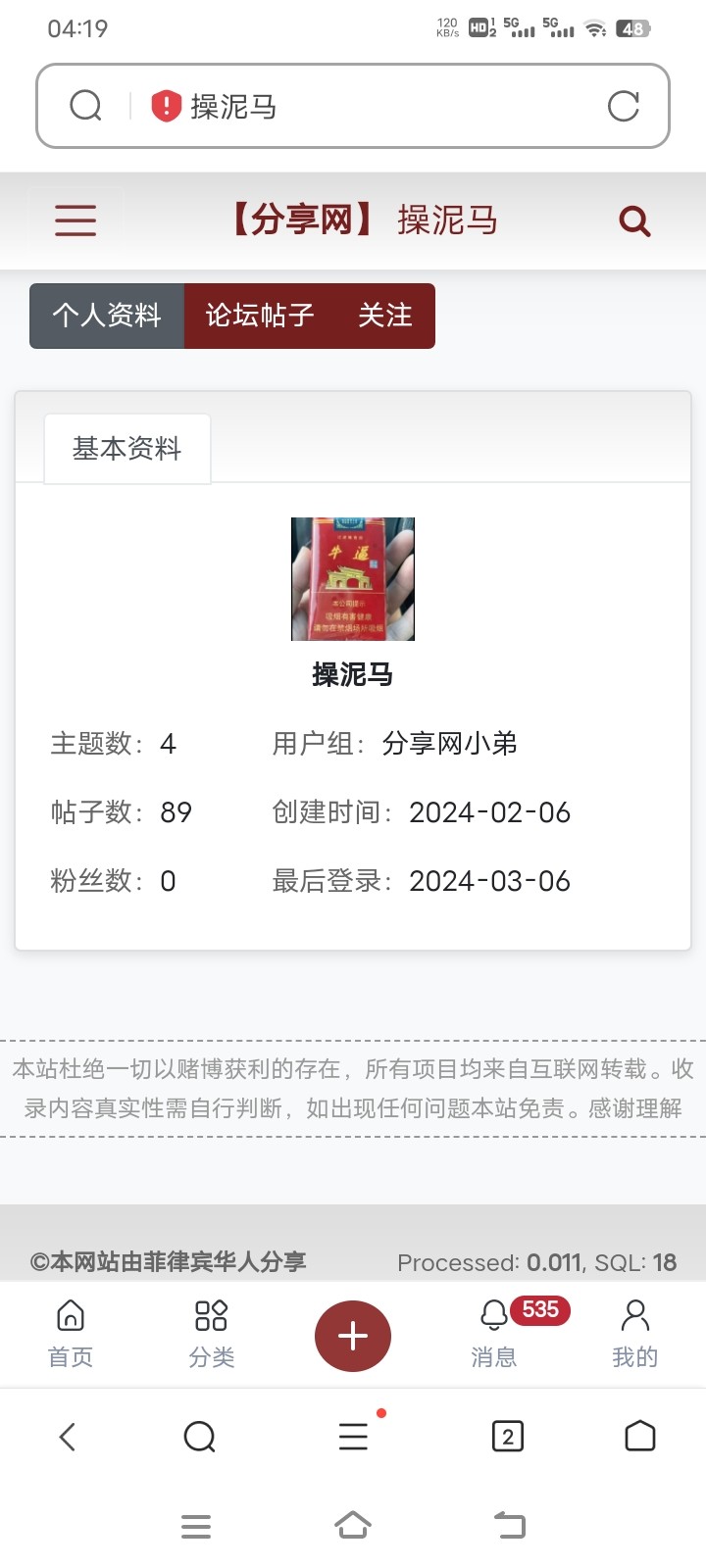Open the 分类 categories tab
The height and width of the screenshot is (1568, 706).
coord(212,1335)
